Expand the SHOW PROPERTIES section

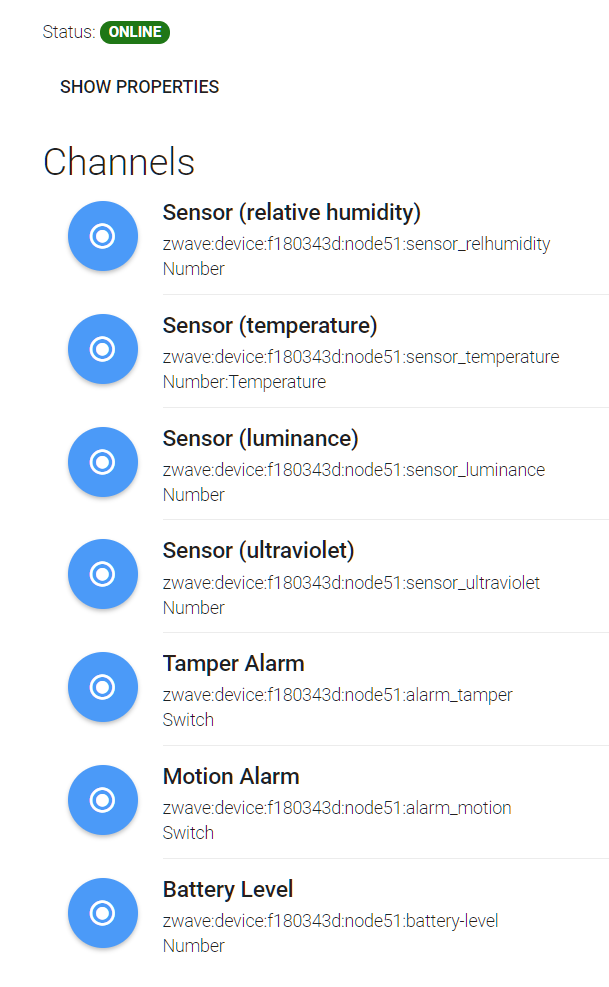(x=139, y=87)
